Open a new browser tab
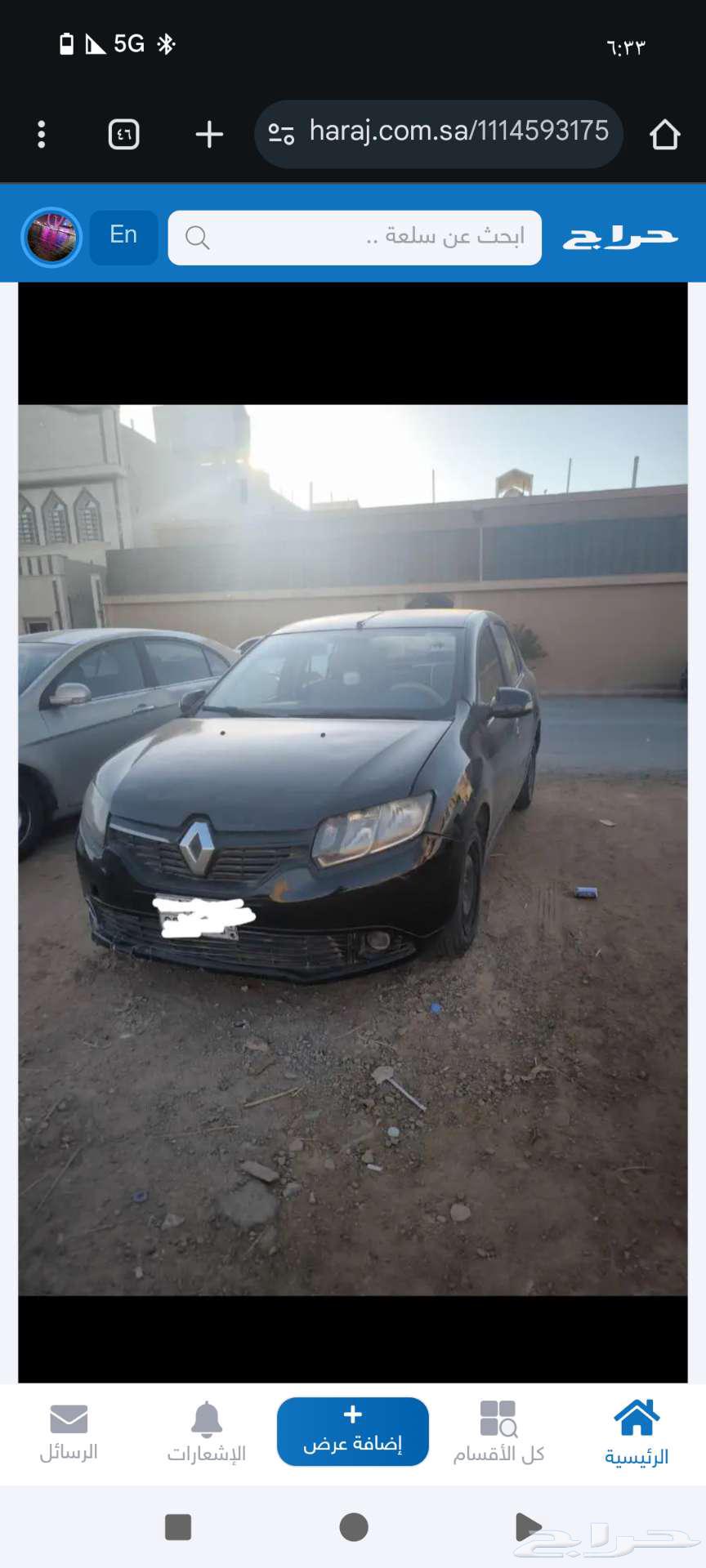706x1568 pixels. coord(209,135)
